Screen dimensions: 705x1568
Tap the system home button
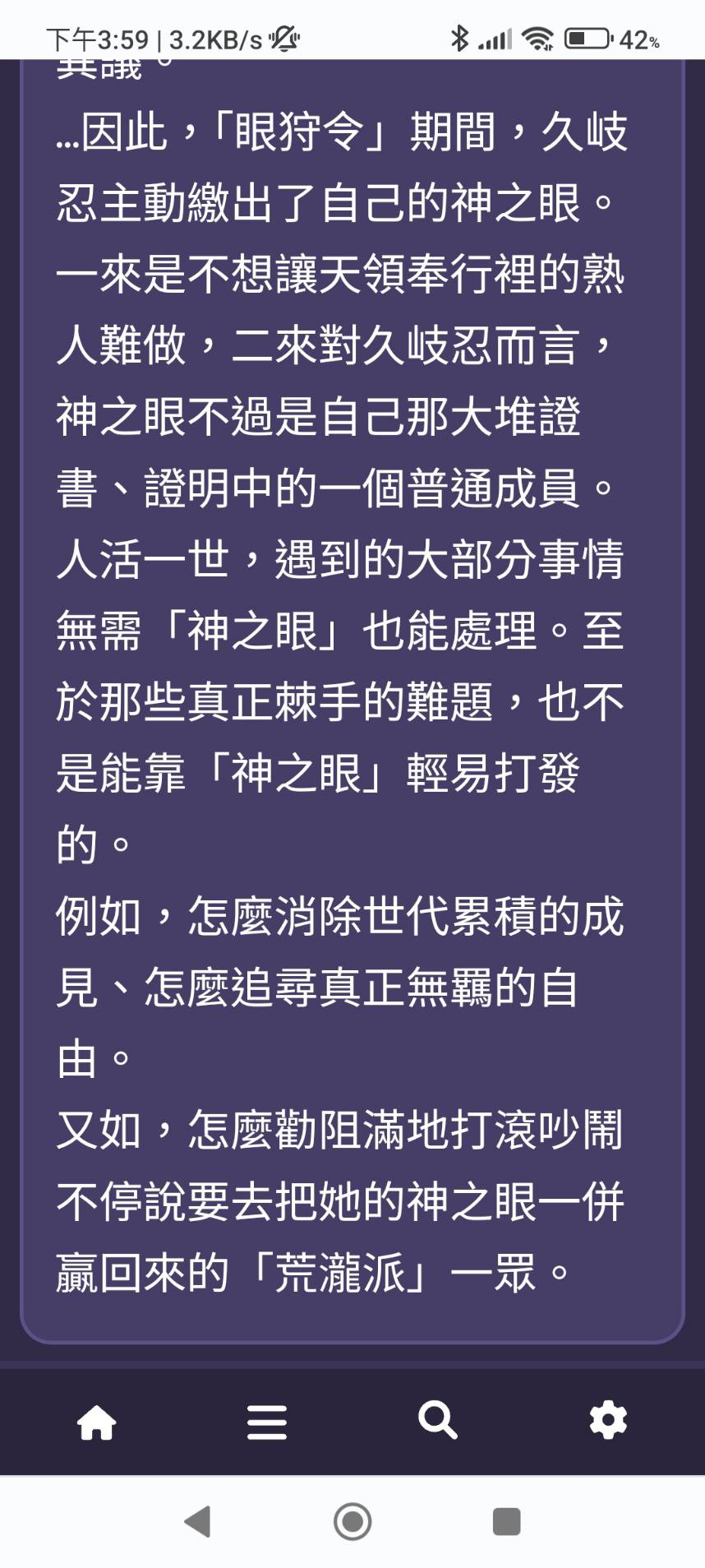point(352,1522)
